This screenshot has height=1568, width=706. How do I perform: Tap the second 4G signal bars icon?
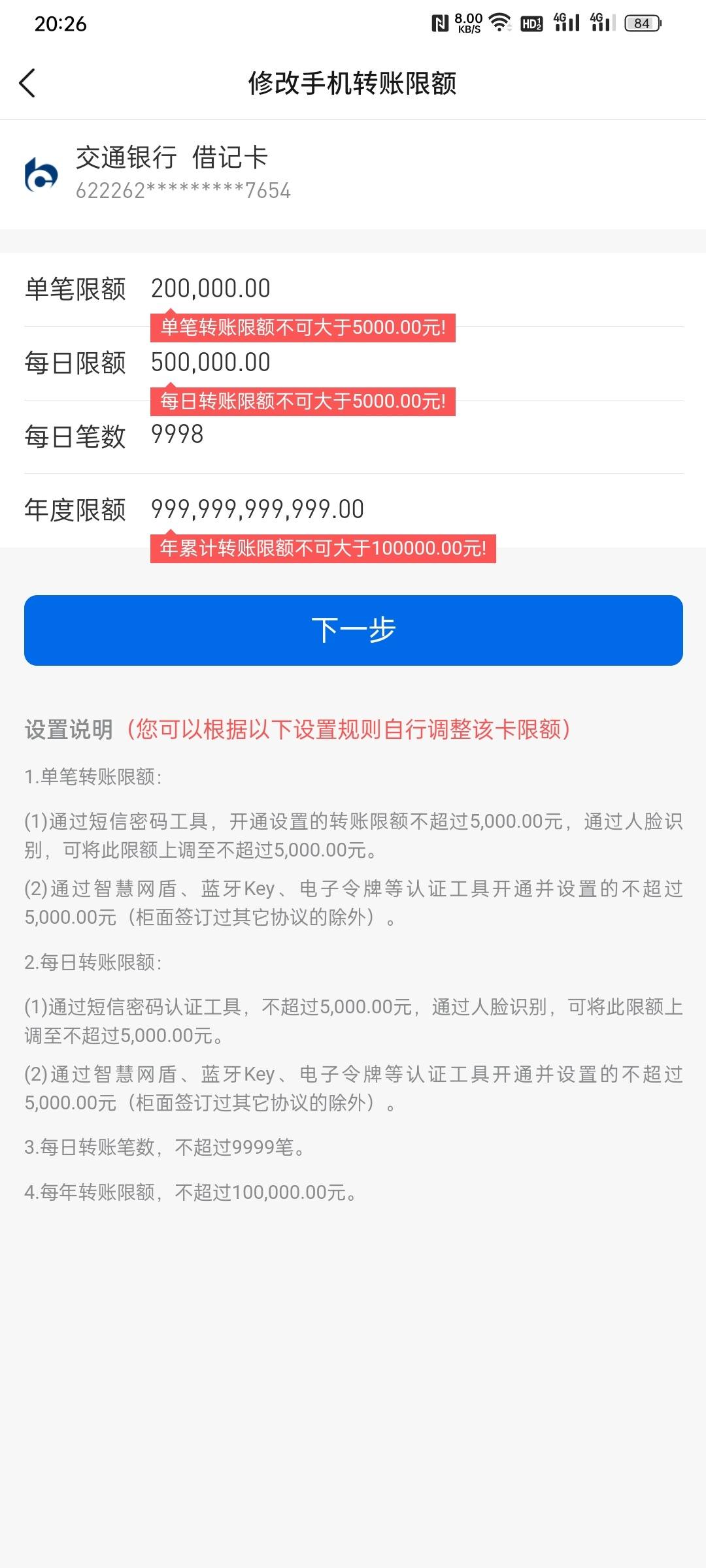(x=605, y=22)
